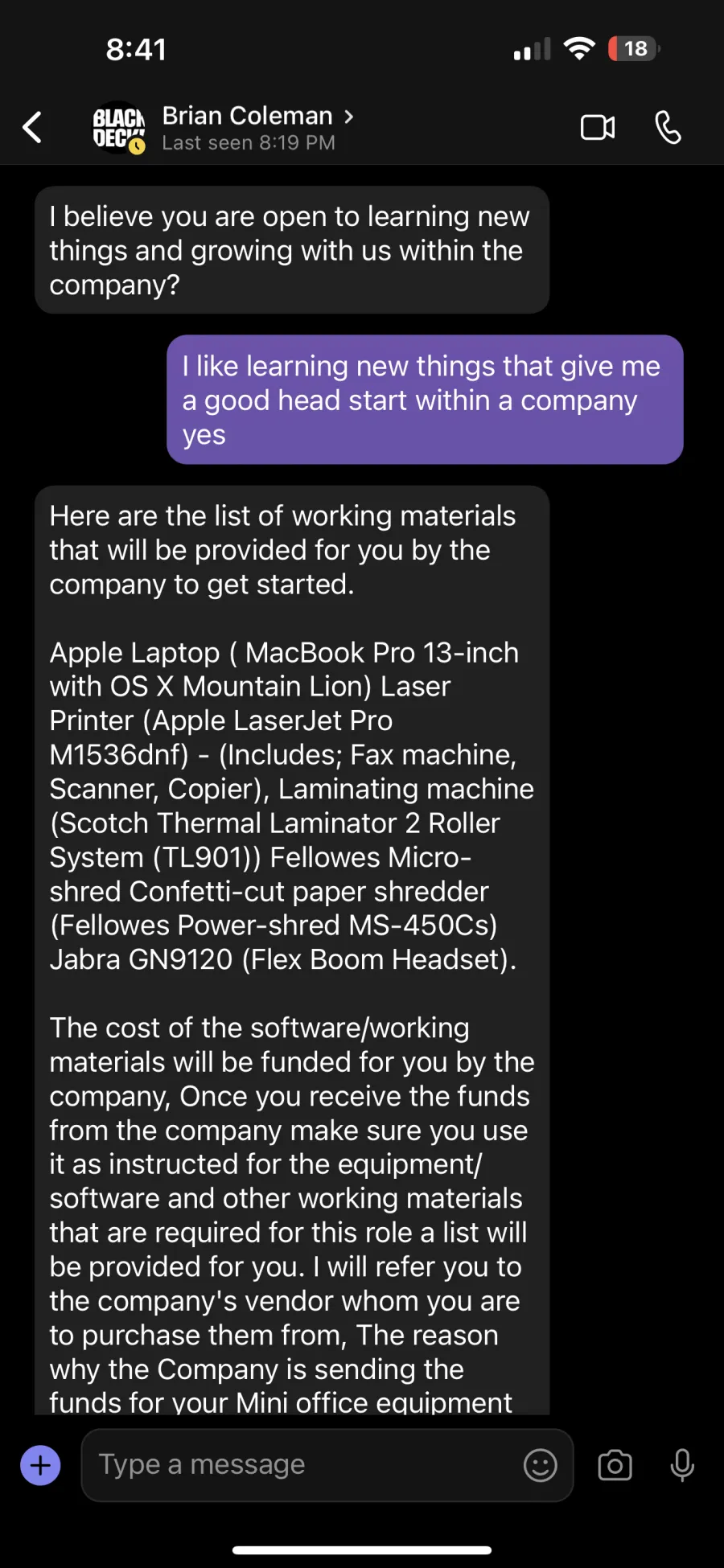Go back to the chat list
This screenshot has width=724, height=1568.
coord(32,127)
